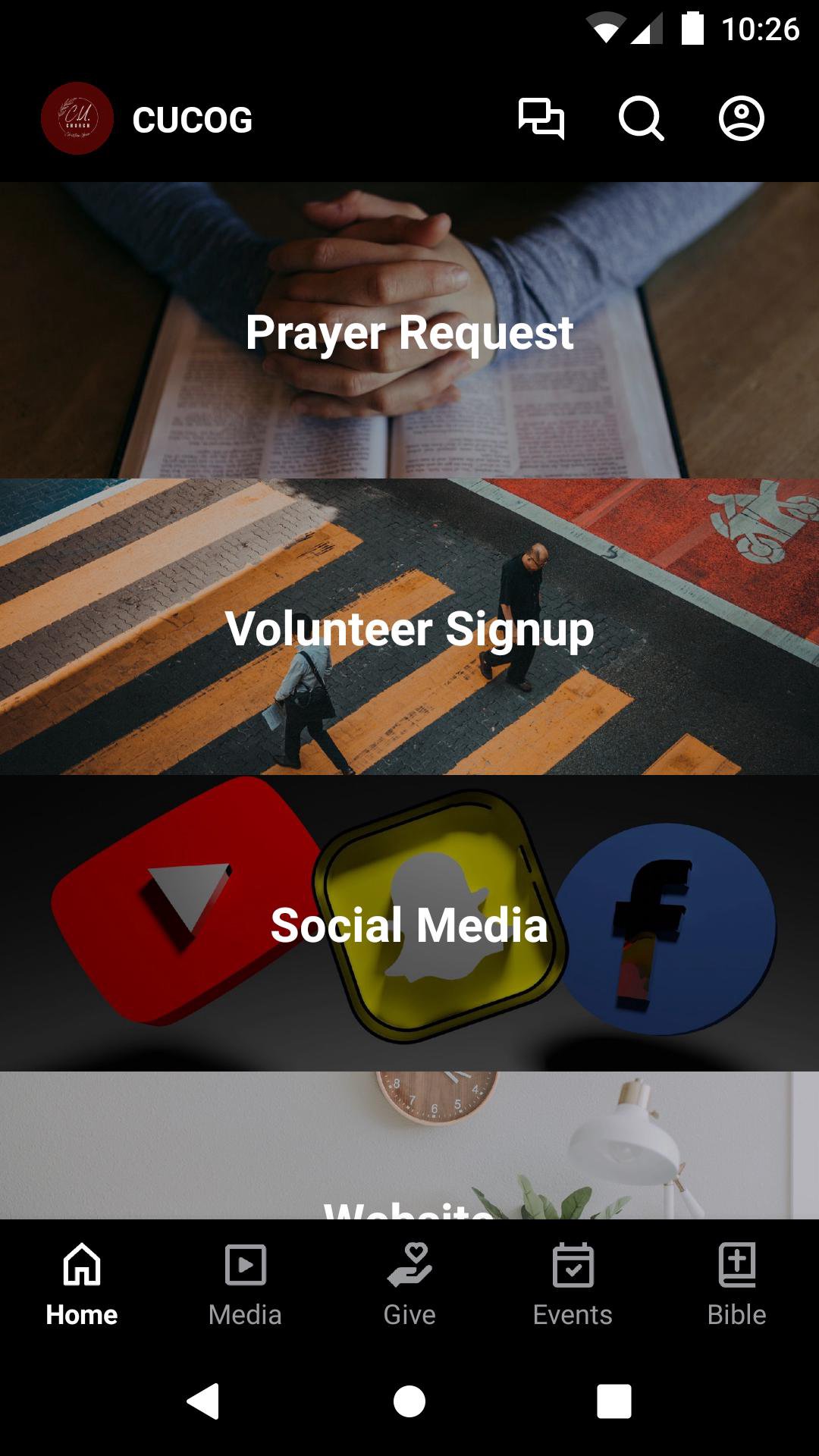
Task: Open the Bible tab
Action: (x=736, y=1285)
